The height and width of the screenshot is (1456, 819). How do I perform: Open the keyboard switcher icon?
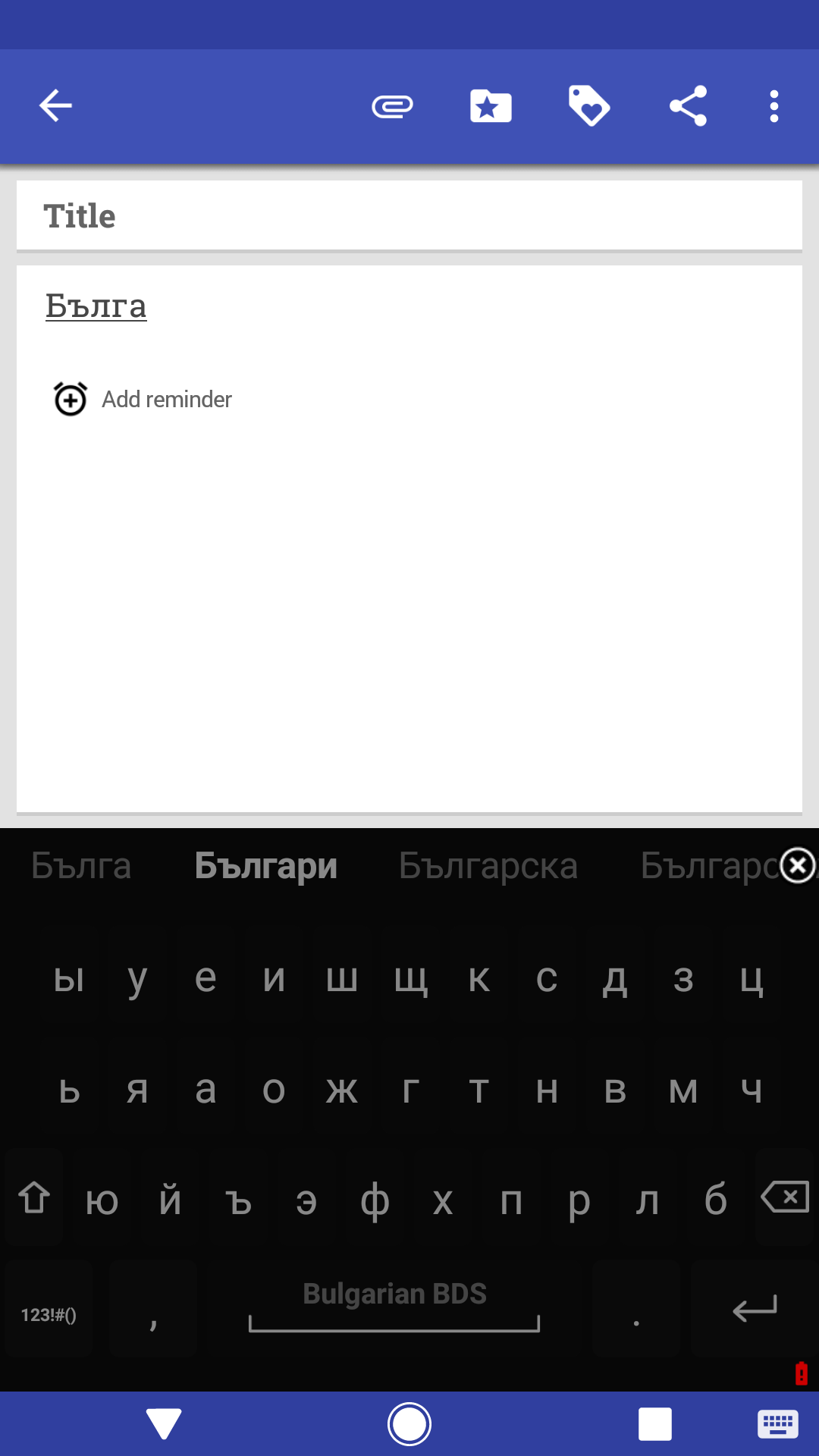coord(777,1424)
